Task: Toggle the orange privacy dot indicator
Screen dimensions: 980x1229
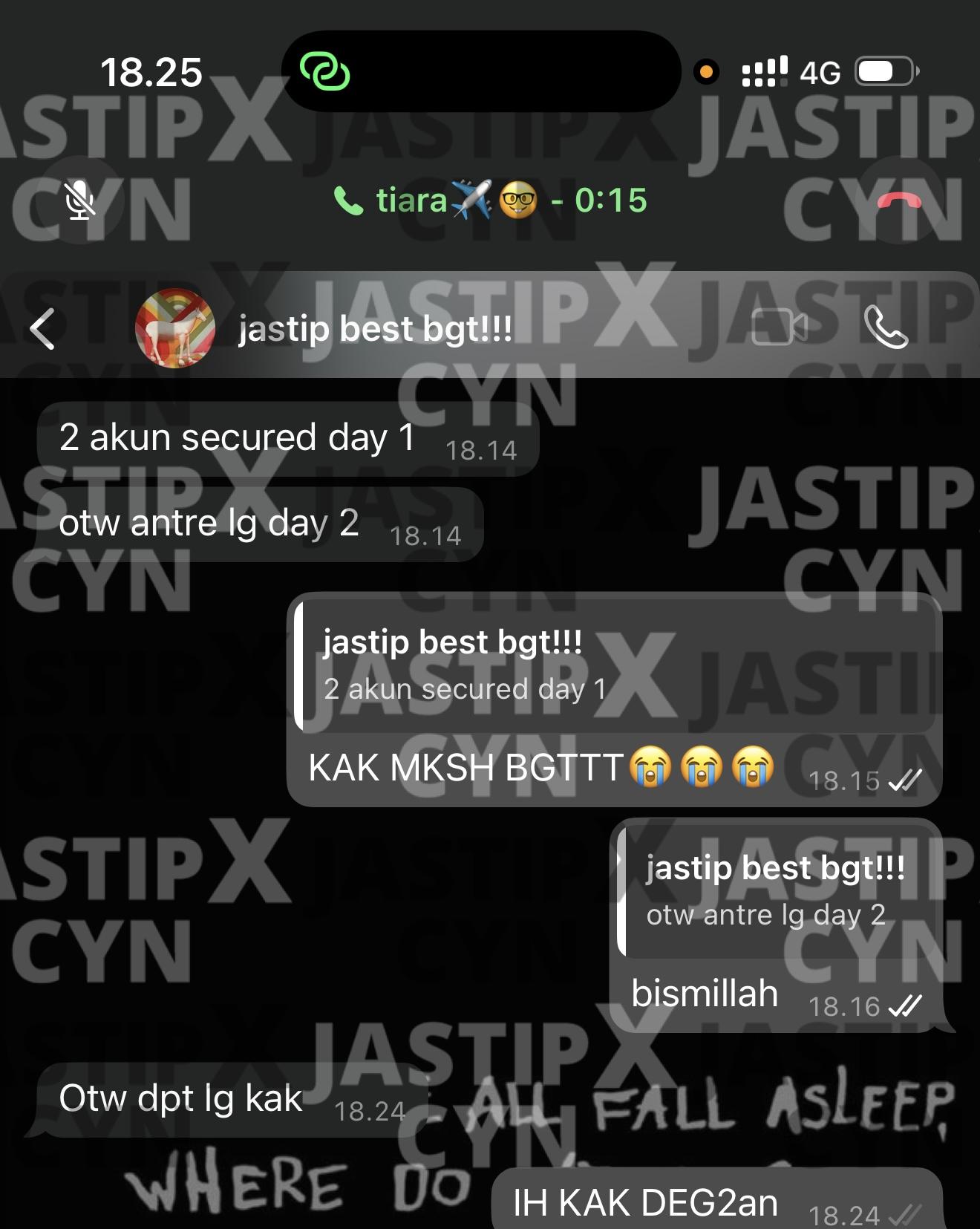Action: click(x=706, y=72)
